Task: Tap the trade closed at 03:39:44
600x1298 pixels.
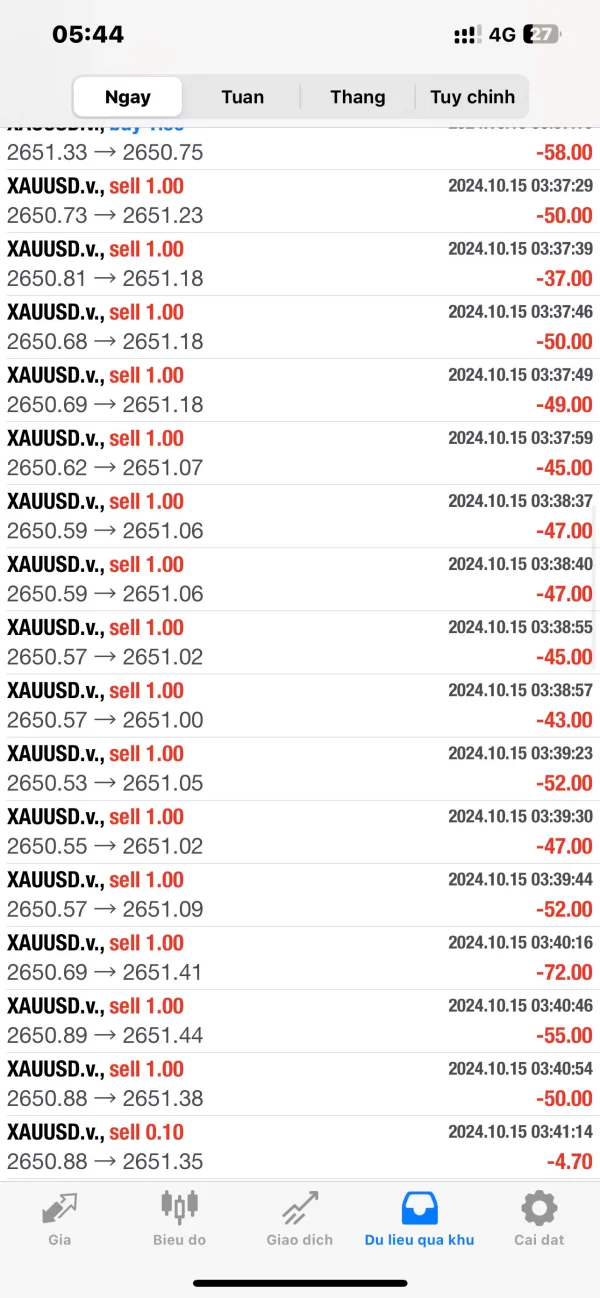Action: point(300,894)
